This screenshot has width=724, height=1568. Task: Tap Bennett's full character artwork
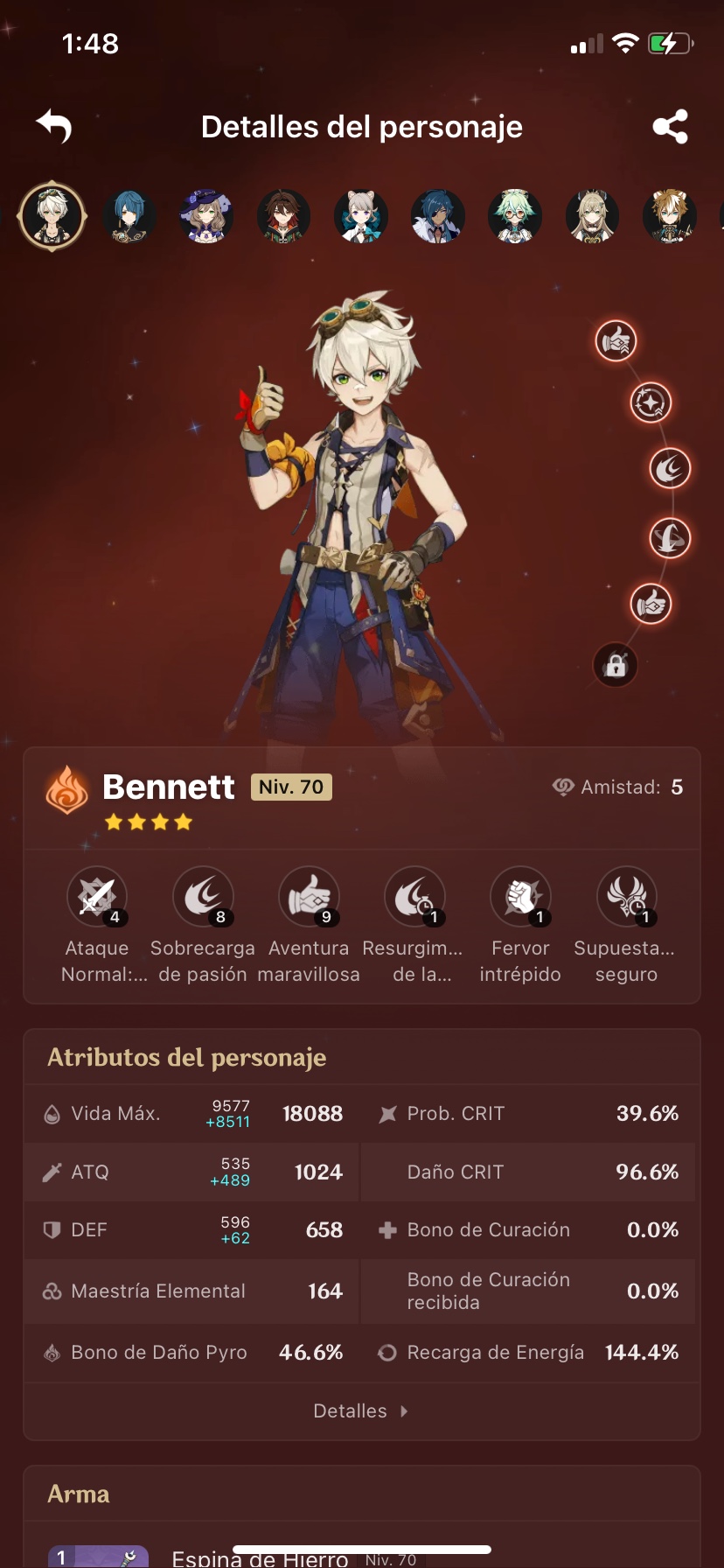362,507
